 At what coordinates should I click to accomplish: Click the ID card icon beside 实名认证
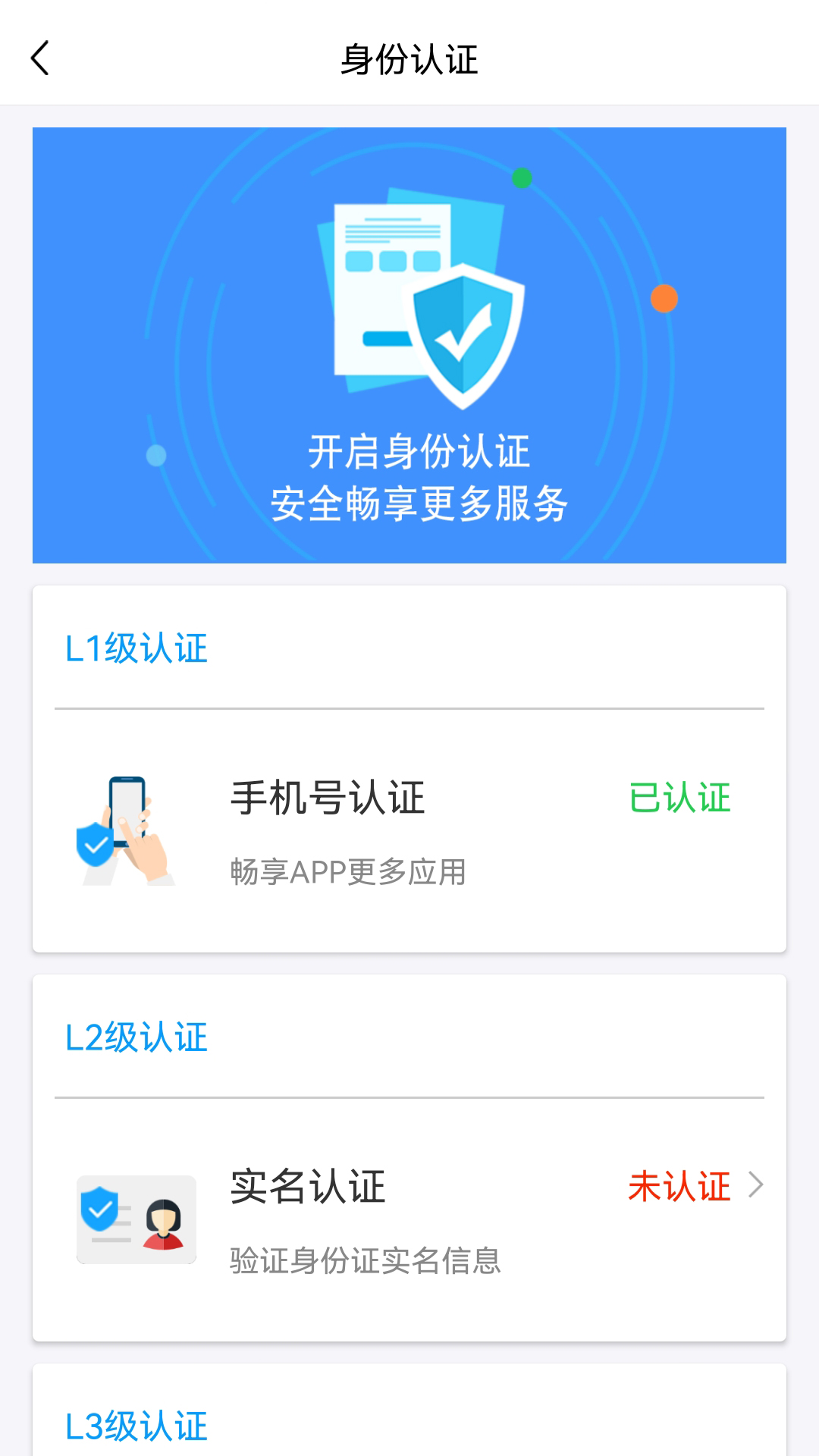coord(136,1219)
